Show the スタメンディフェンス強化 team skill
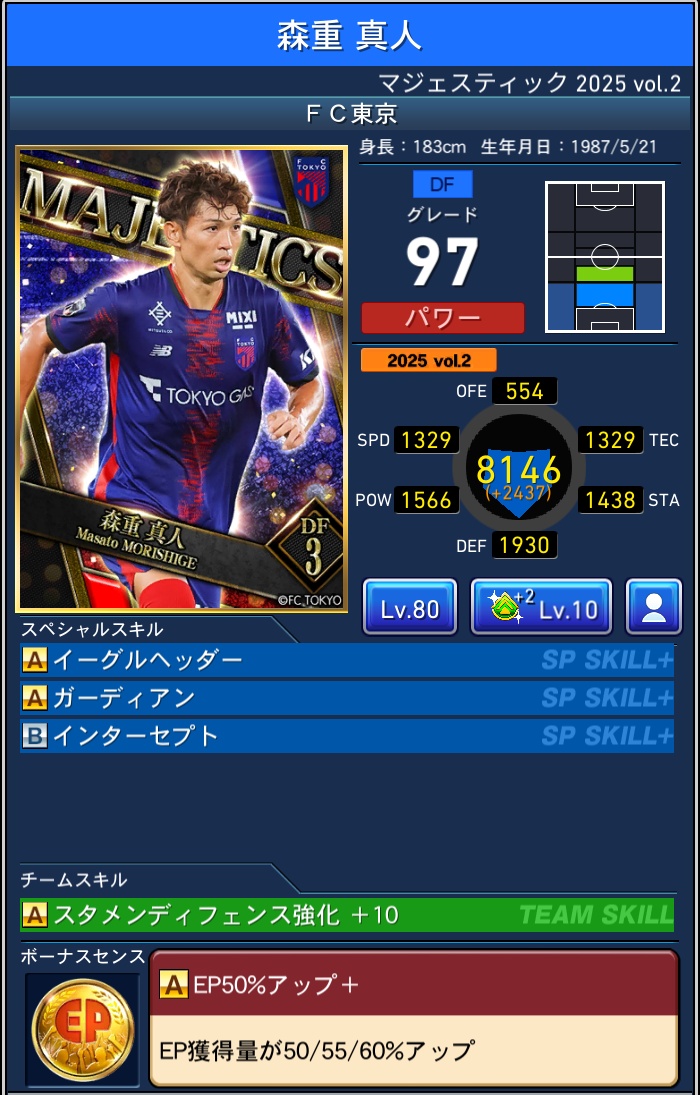Image resolution: width=700 pixels, height=1095 pixels. click(346, 914)
